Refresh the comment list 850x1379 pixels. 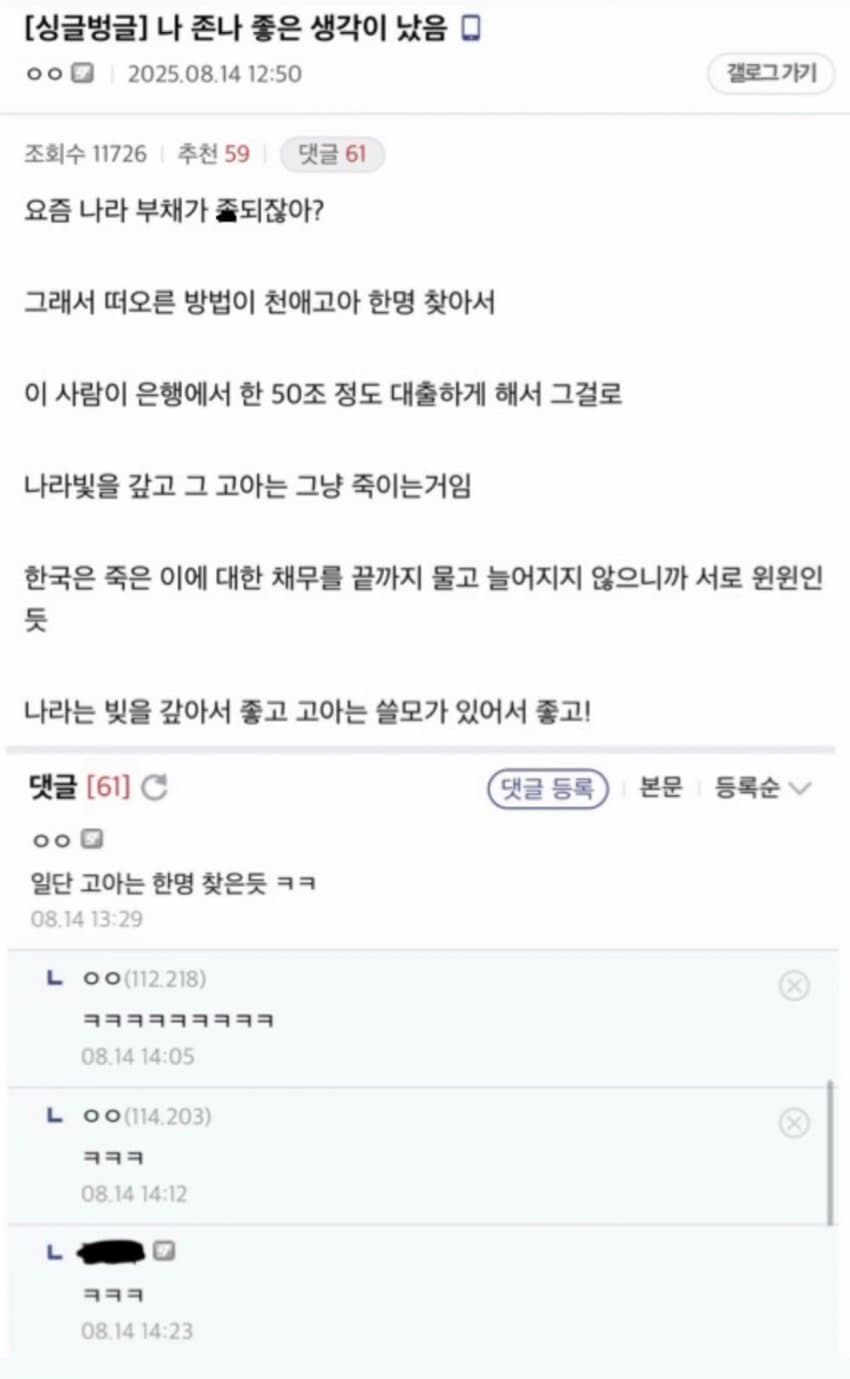coord(154,788)
